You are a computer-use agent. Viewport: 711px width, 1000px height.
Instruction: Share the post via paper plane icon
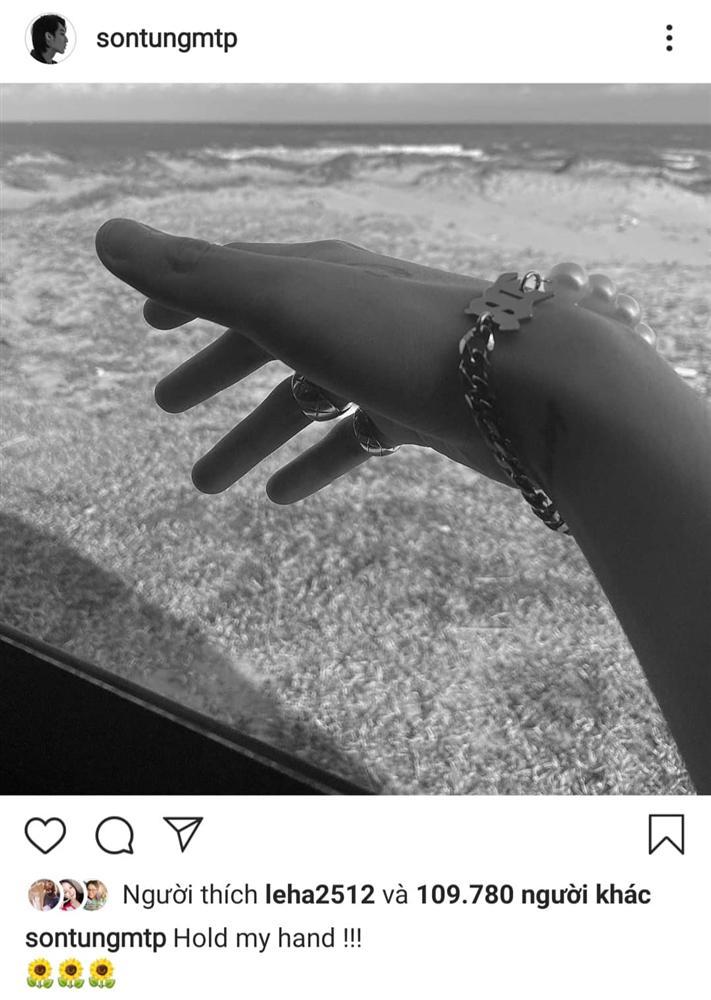(x=183, y=834)
